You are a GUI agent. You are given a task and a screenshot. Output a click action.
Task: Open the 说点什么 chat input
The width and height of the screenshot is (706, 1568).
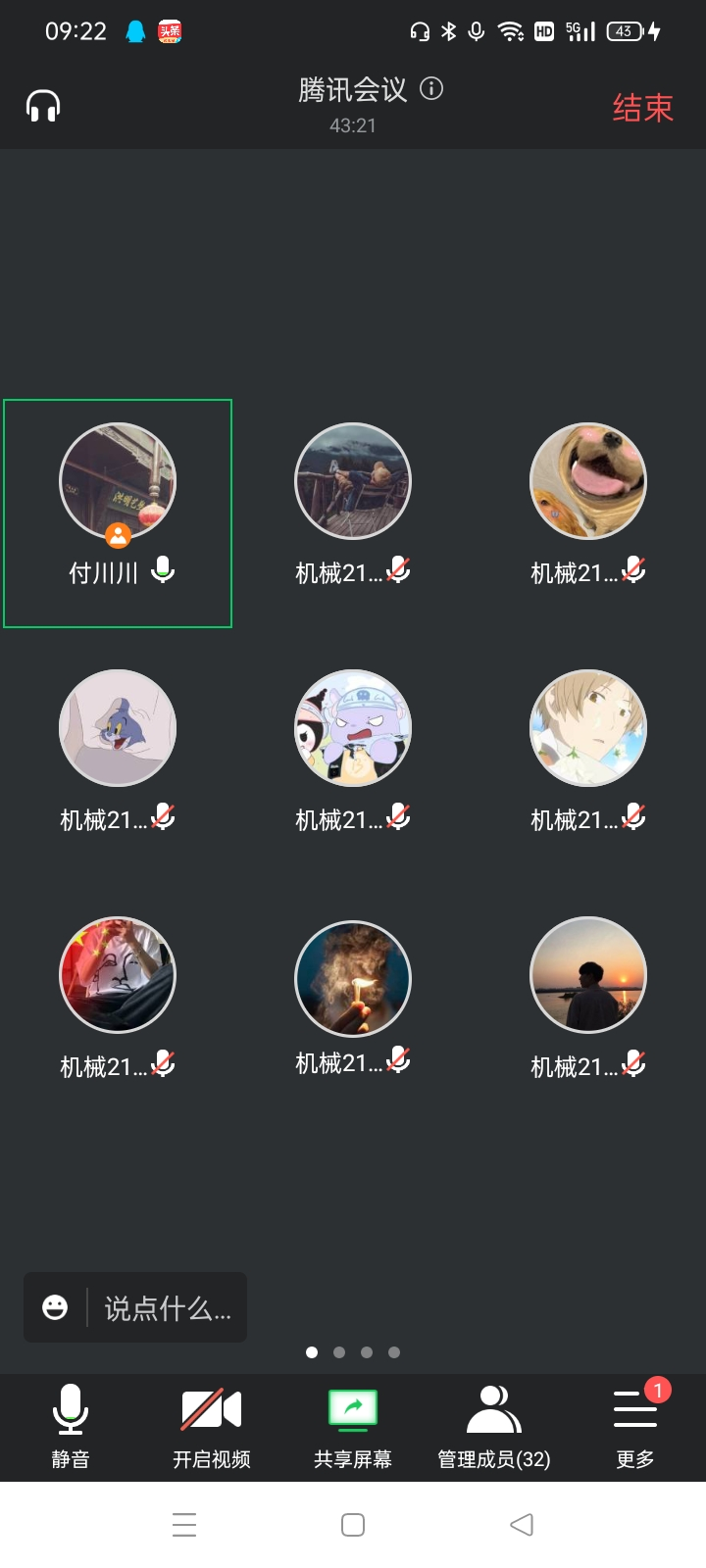click(167, 1308)
